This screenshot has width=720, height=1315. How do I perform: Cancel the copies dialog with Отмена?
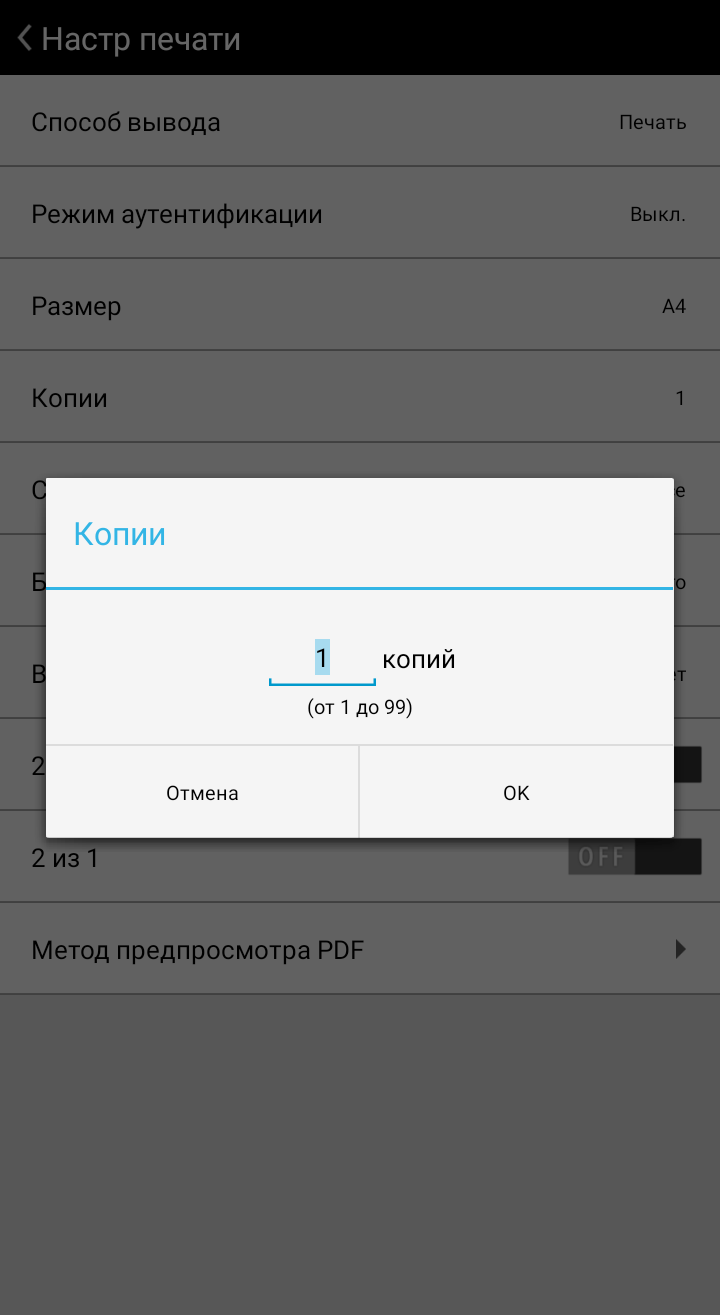pos(202,793)
